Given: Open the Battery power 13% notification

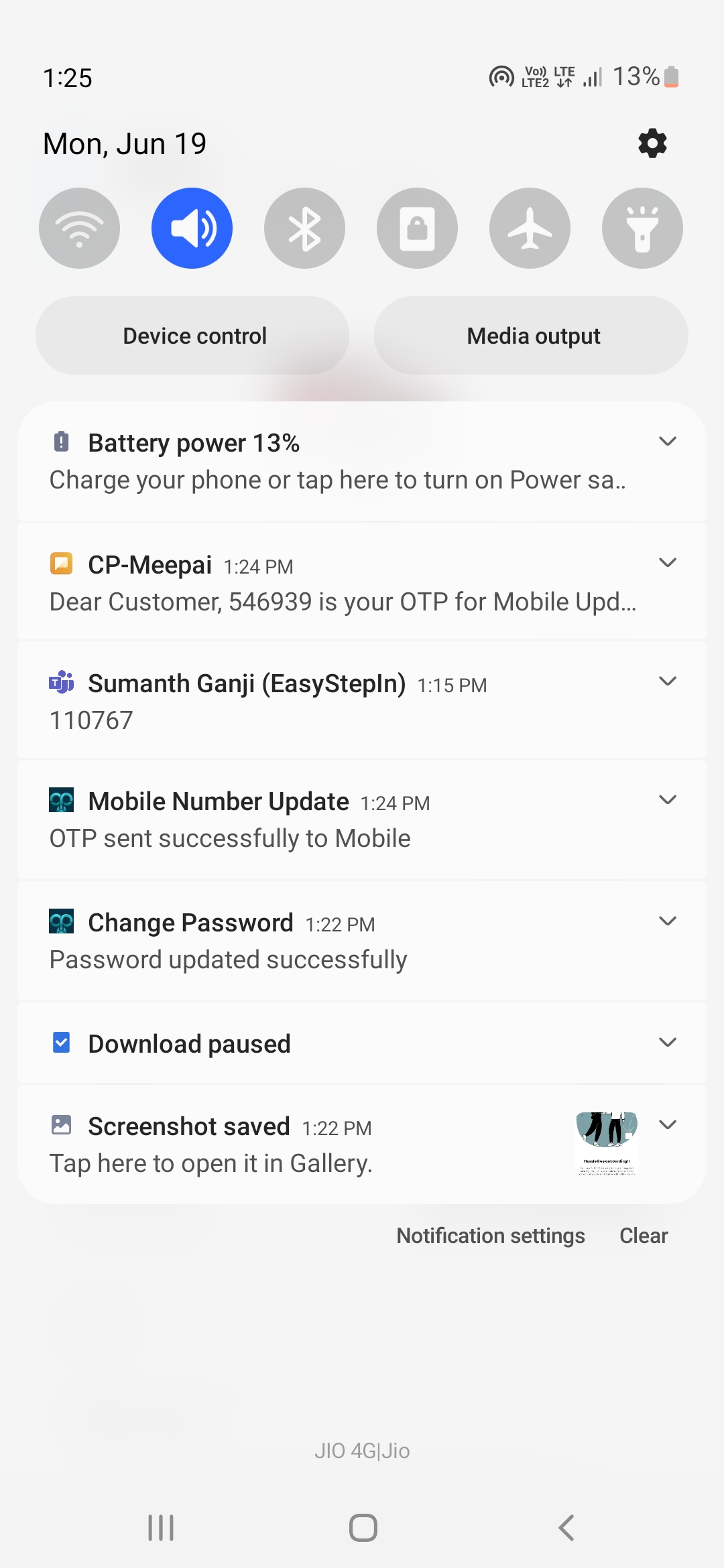Looking at the screenshot, I should click(362, 461).
